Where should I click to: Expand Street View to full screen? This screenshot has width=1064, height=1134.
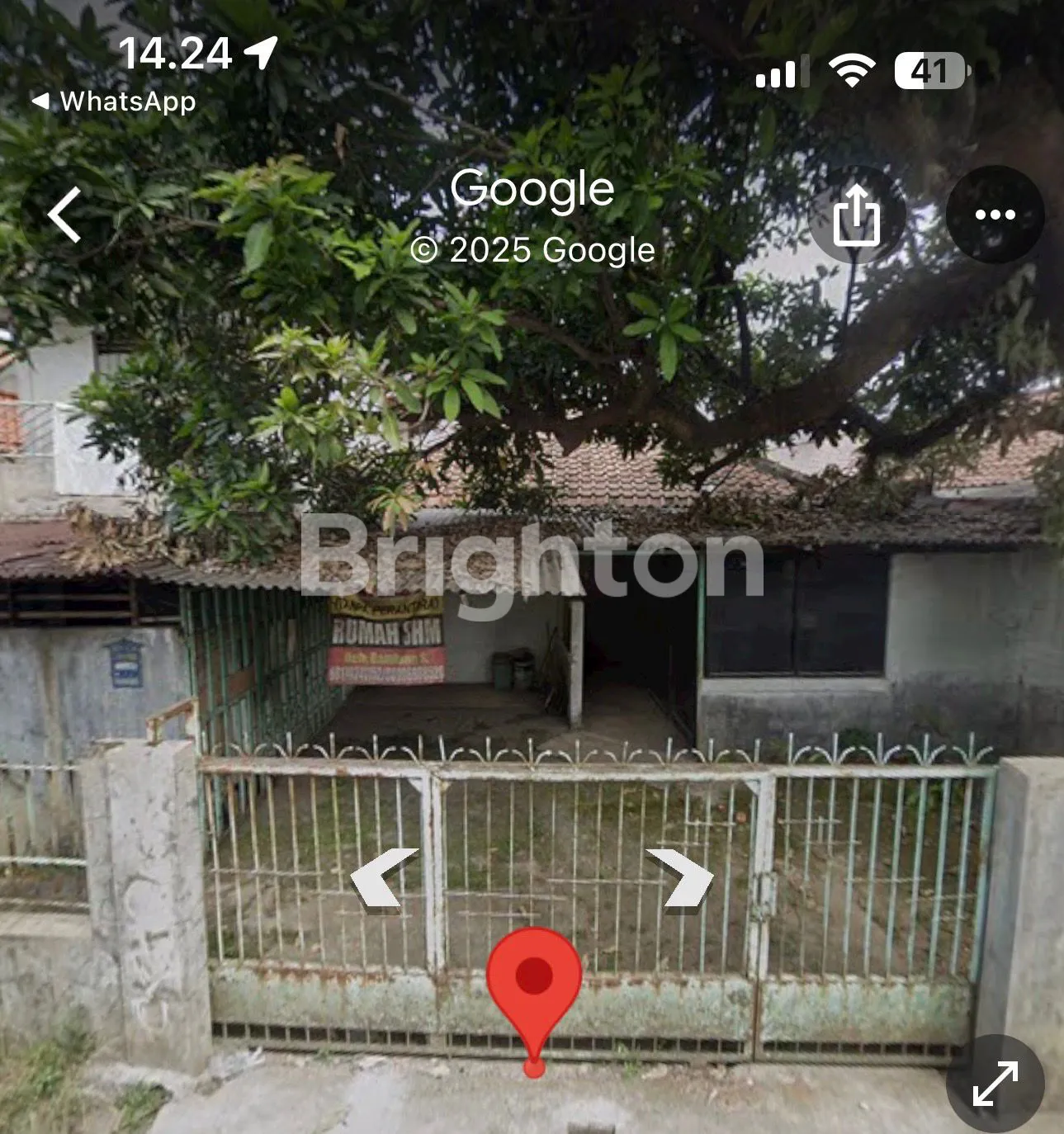click(x=995, y=1083)
